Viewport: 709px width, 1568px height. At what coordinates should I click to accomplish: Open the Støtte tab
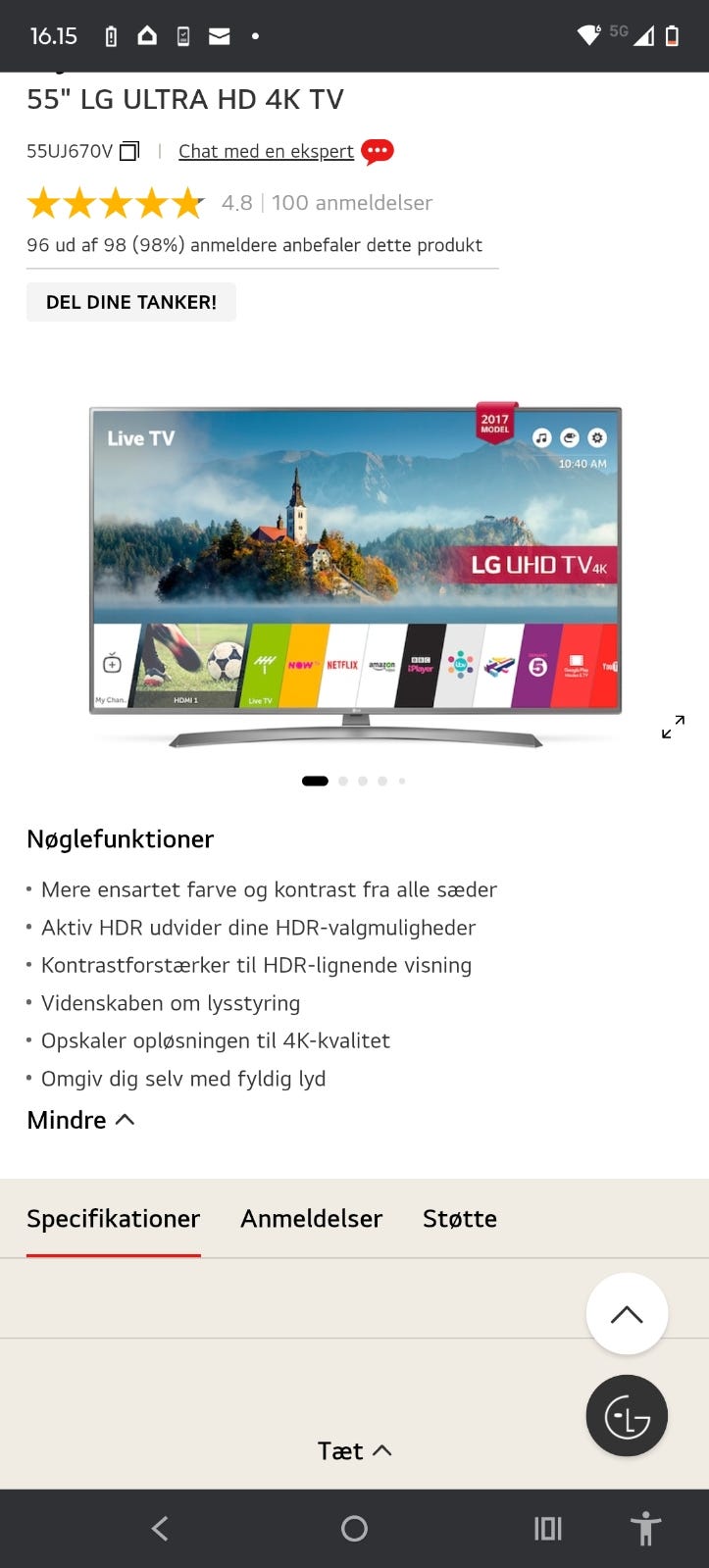pyautogui.click(x=460, y=1218)
